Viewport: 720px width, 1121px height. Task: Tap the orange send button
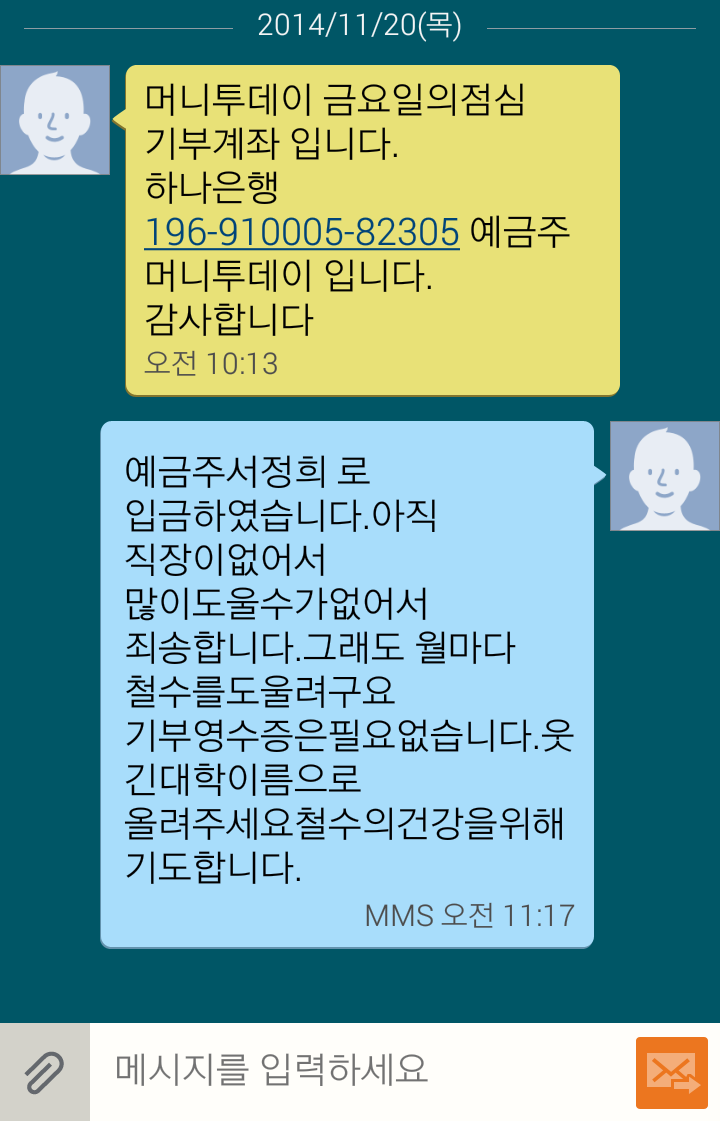(671, 1072)
